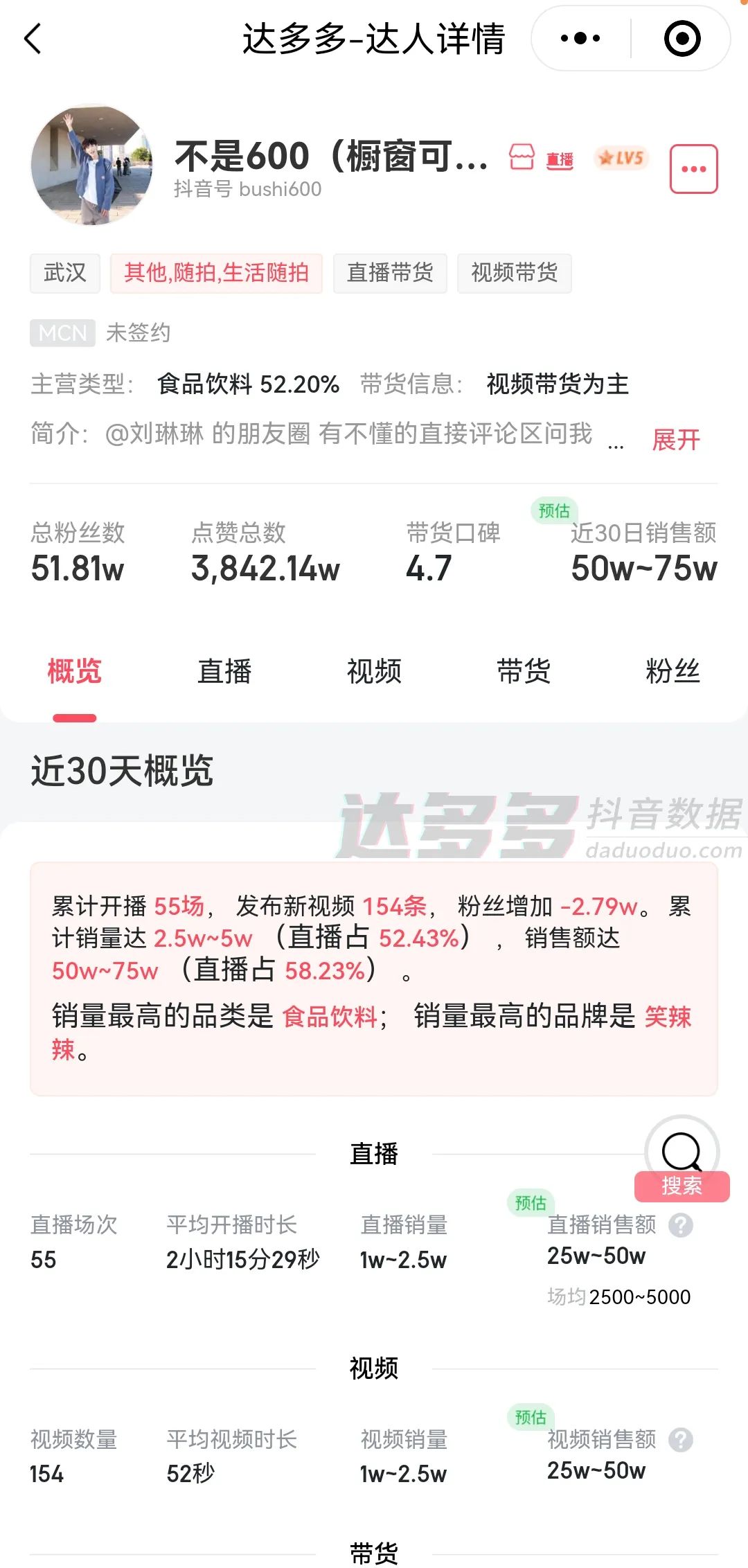748x1568 pixels.
Task: Close the mini program via the circle icon
Action: click(x=682, y=39)
